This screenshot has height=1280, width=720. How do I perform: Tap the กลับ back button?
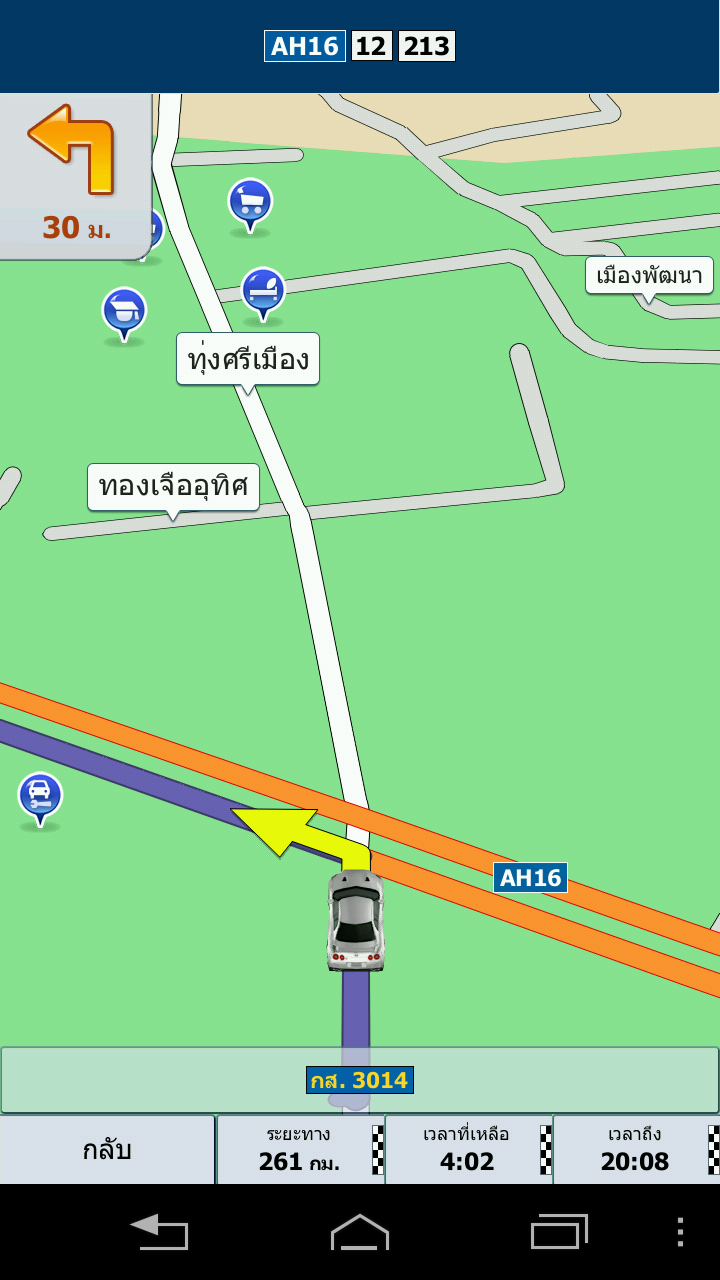(107, 1150)
